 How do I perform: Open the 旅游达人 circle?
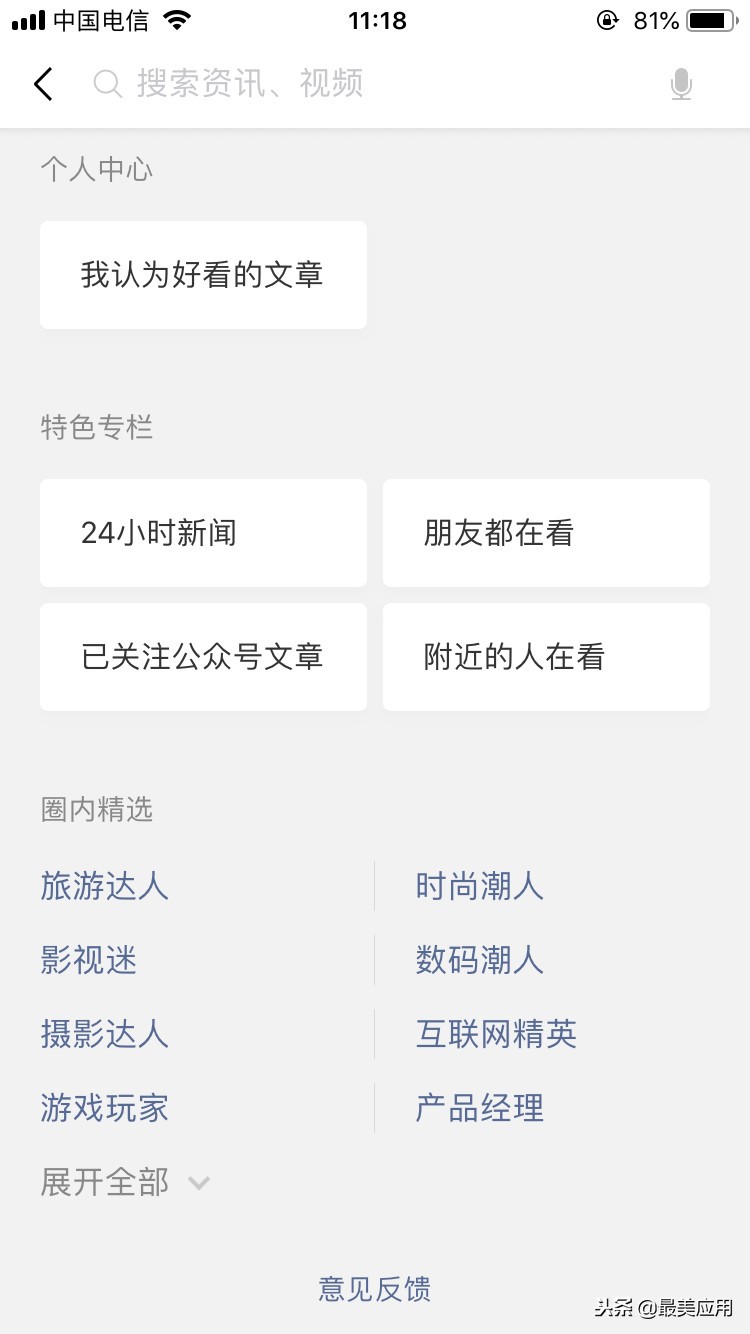click(104, 887)
